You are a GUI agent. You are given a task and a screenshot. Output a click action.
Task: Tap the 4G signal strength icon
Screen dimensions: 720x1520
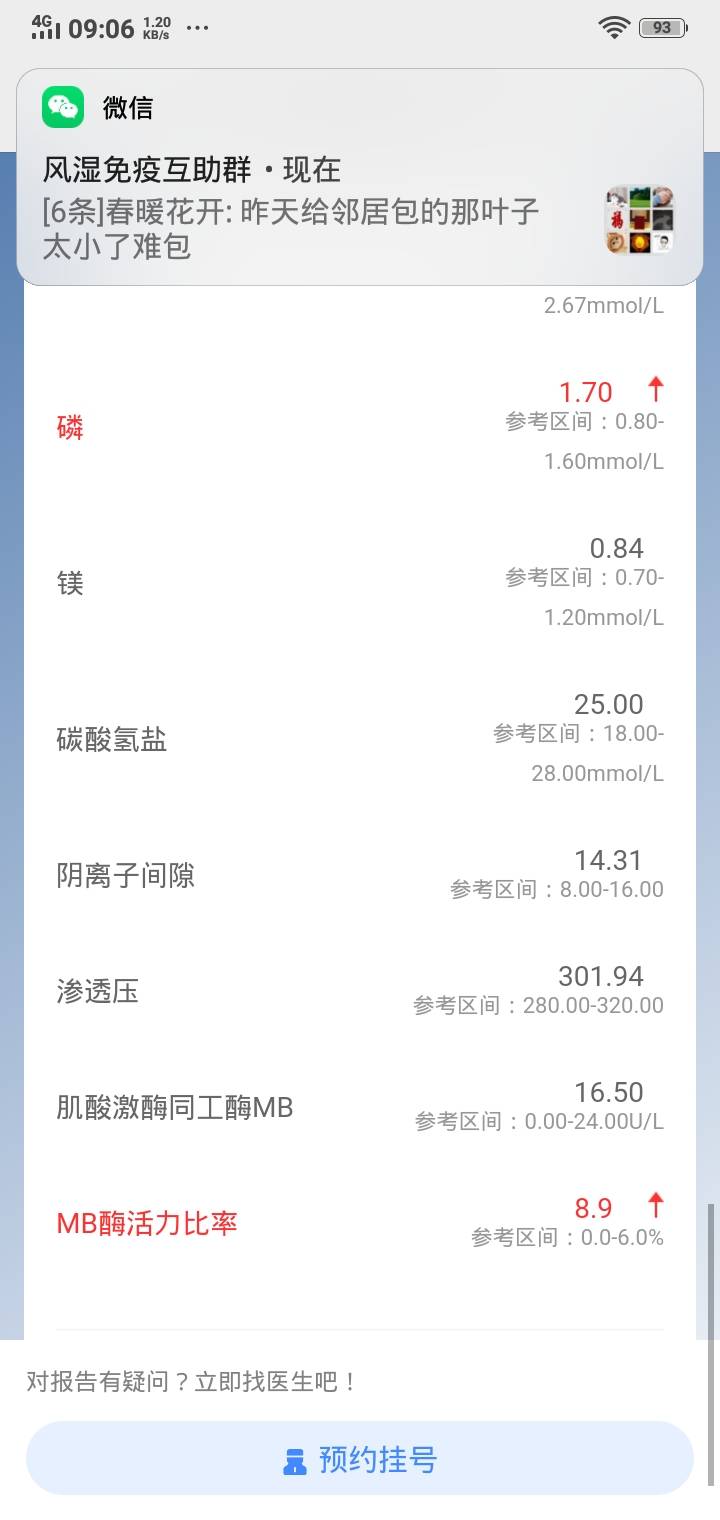pos(45,25)
